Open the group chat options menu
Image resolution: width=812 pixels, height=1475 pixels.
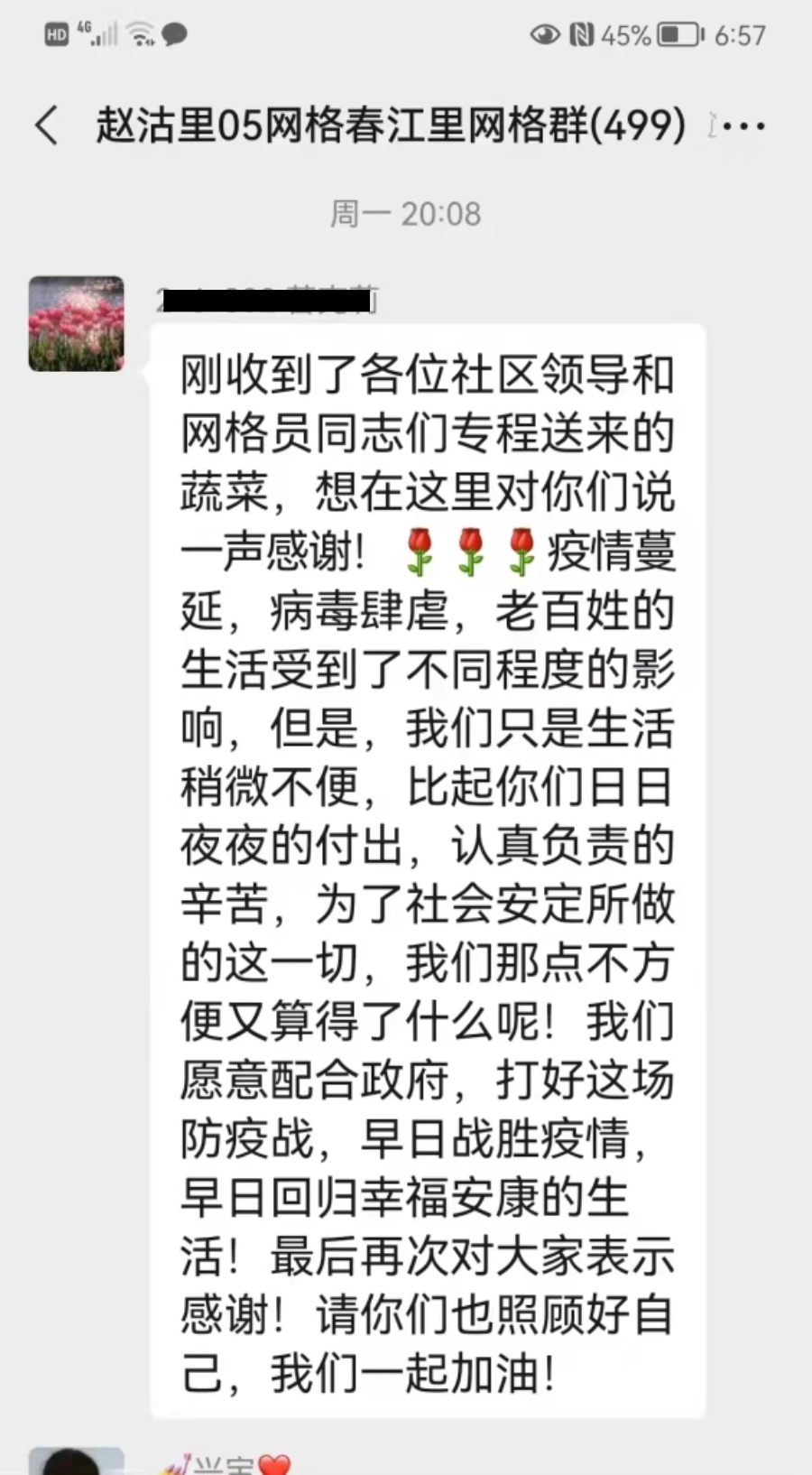click(745, 126)
